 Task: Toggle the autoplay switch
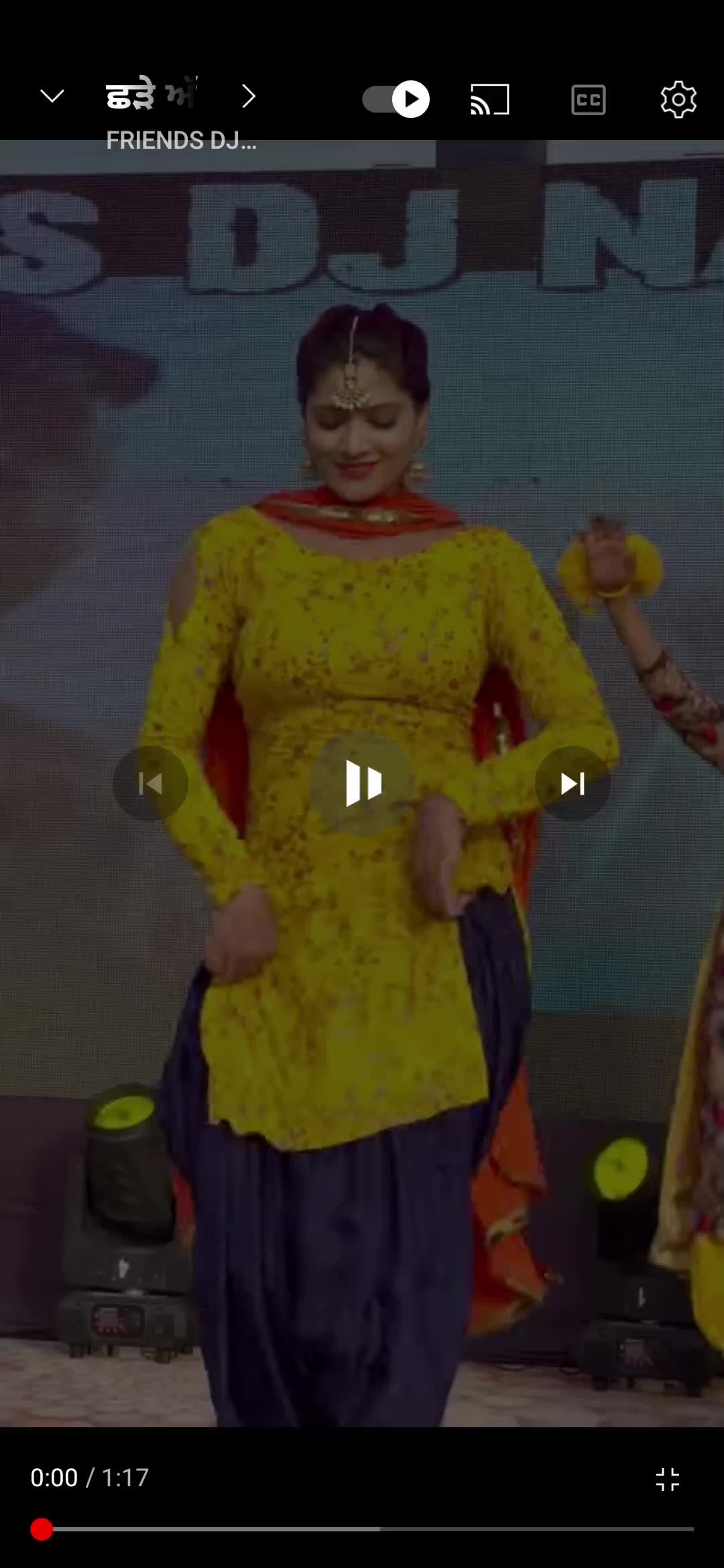click(x=396, y=100)
